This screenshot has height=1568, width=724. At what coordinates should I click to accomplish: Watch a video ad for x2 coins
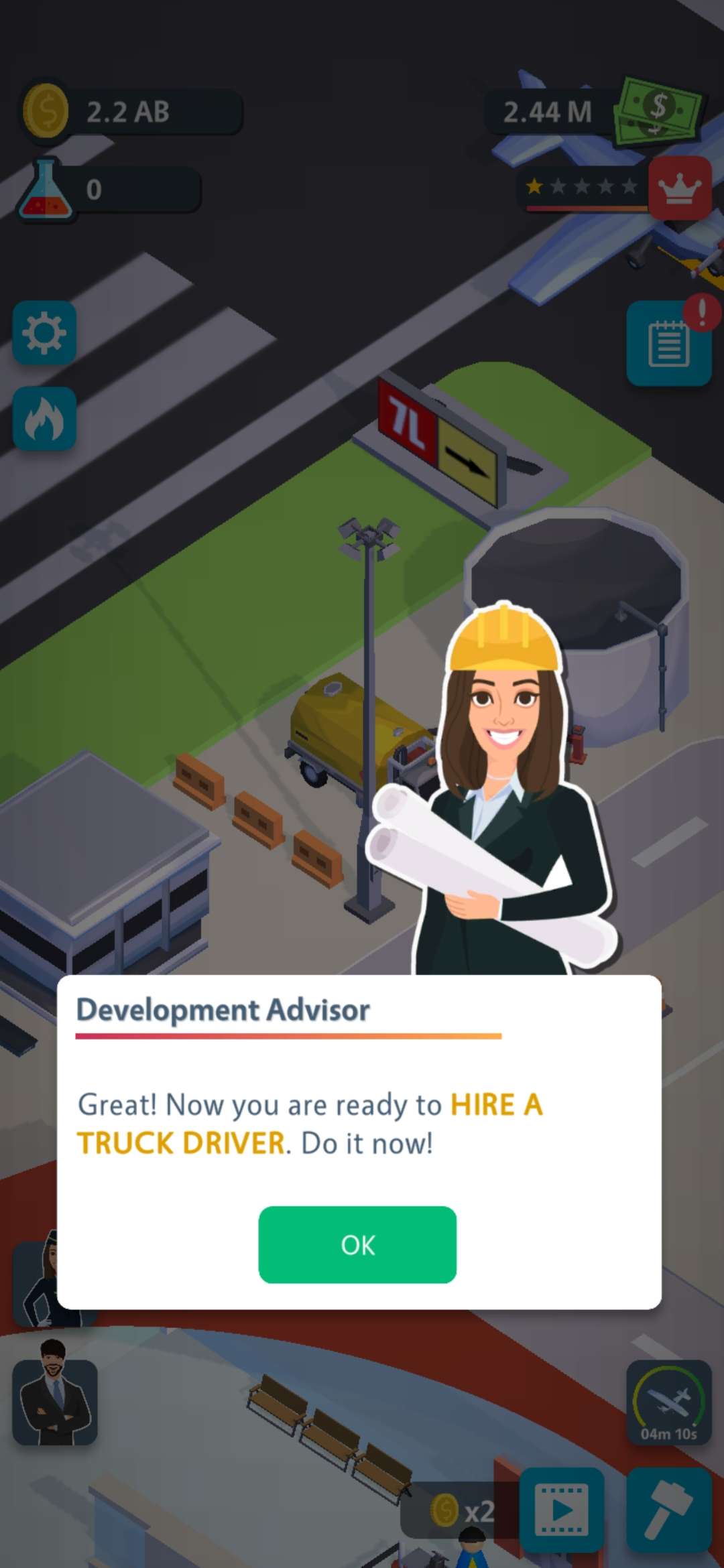click(562, 1510)
